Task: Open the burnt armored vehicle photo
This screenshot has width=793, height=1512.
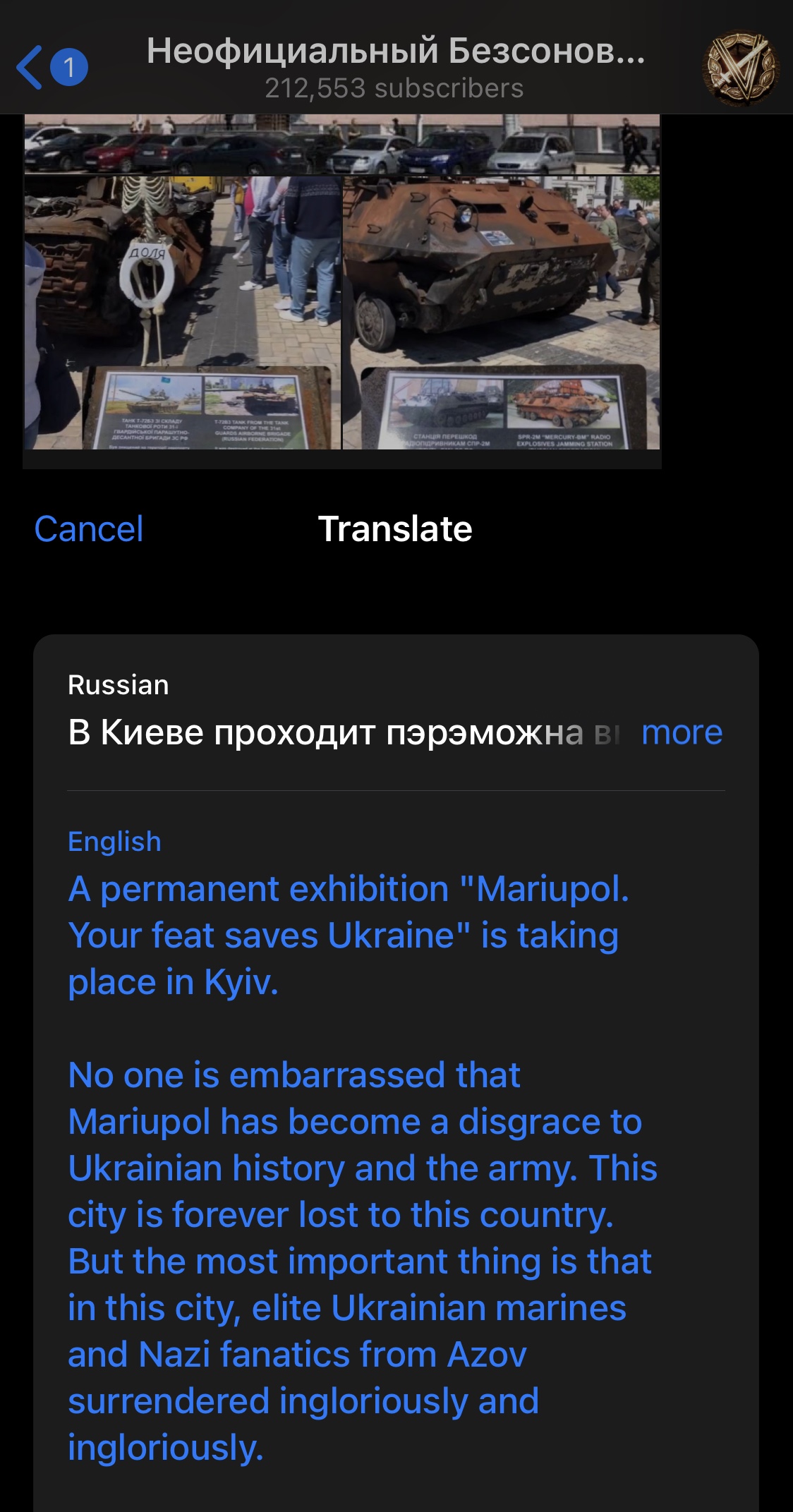Action: click(501, 313)
